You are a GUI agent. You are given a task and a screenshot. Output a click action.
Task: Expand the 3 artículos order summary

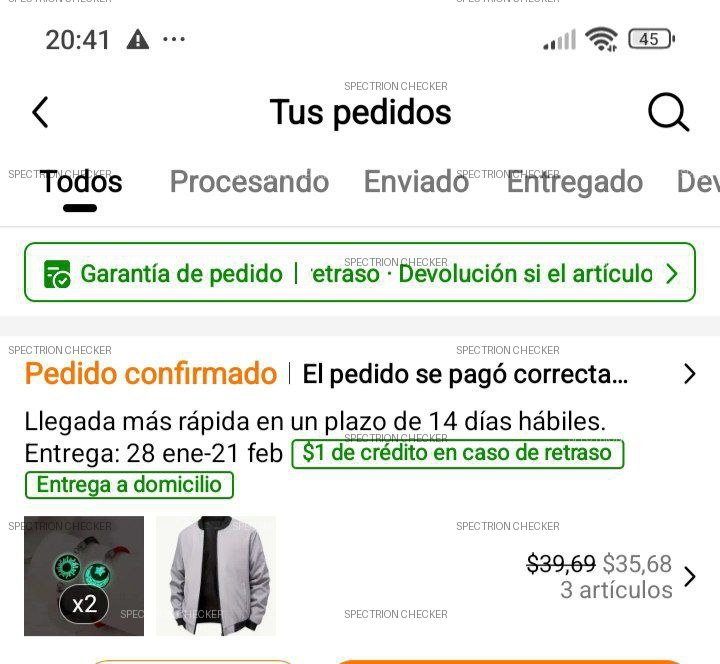click(x=689, y=577)
